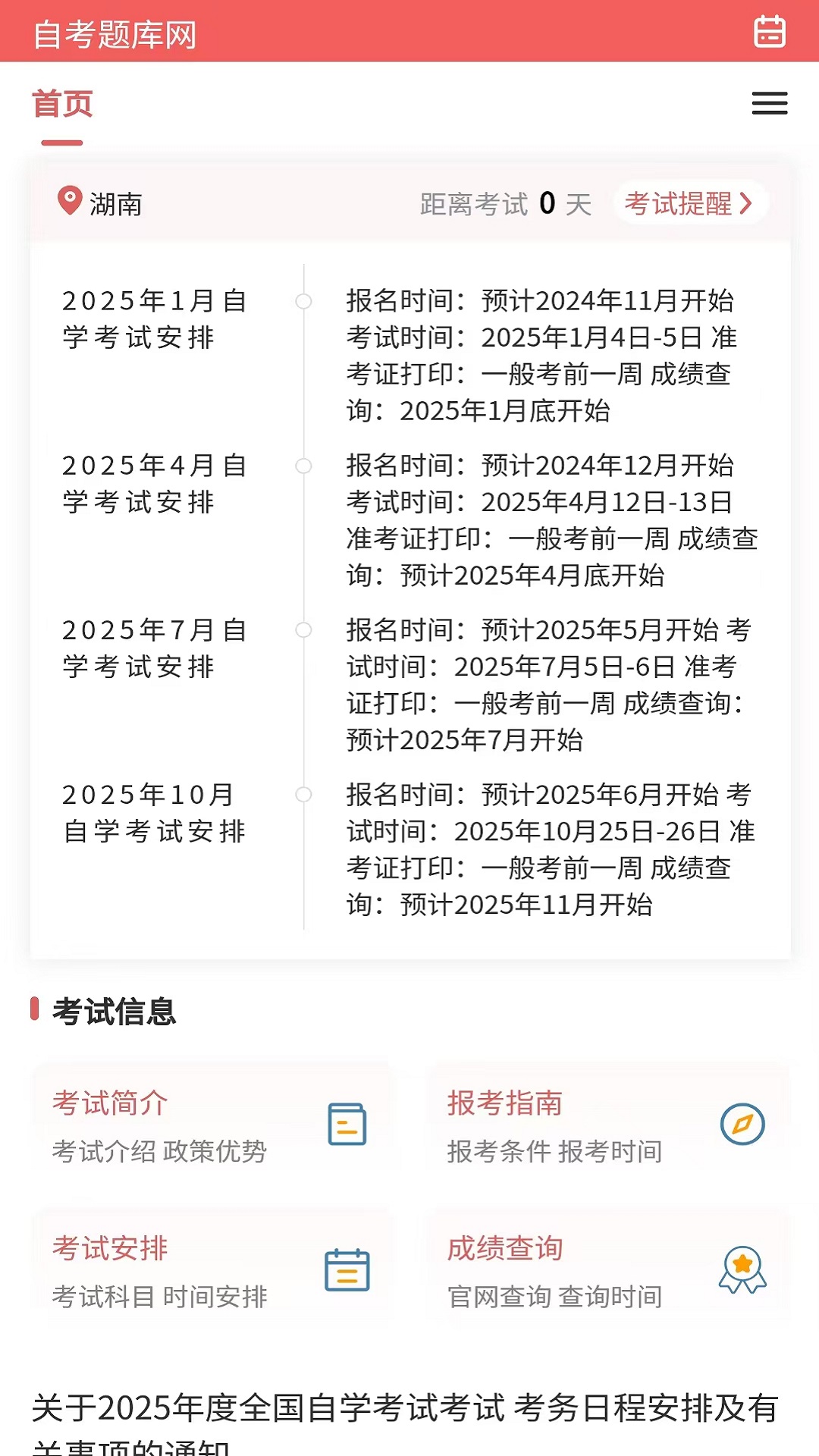Image resolution: width=819 pixels, height=1456 pixels.
Task: Open the 成绩查询 card
Action: (x=607, y=1270)
